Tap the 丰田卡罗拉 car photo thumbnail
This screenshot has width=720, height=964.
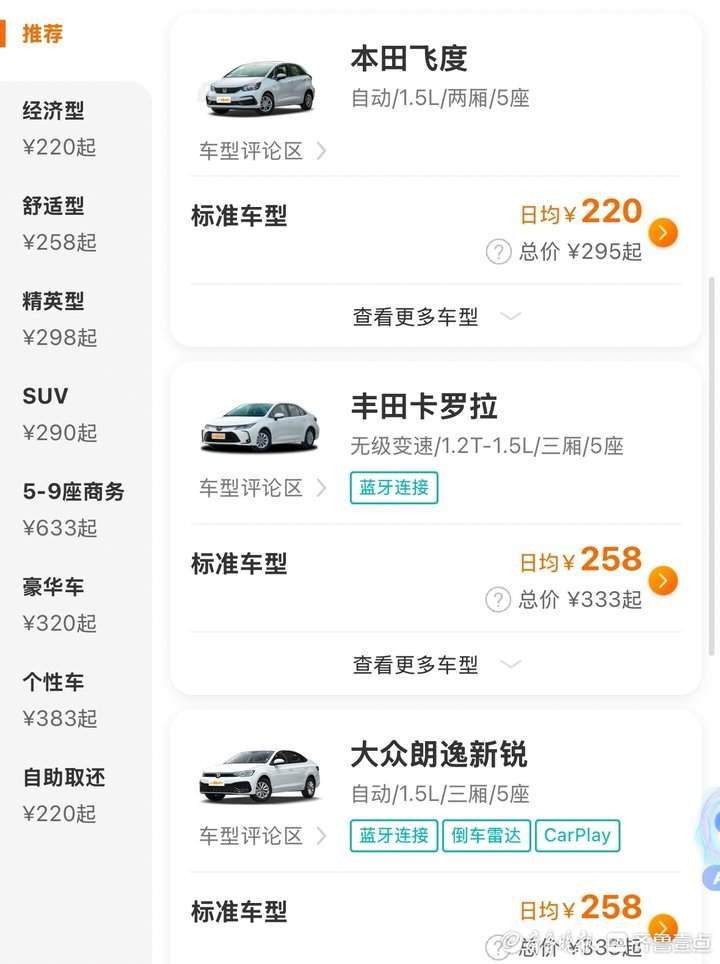(260, 424)
